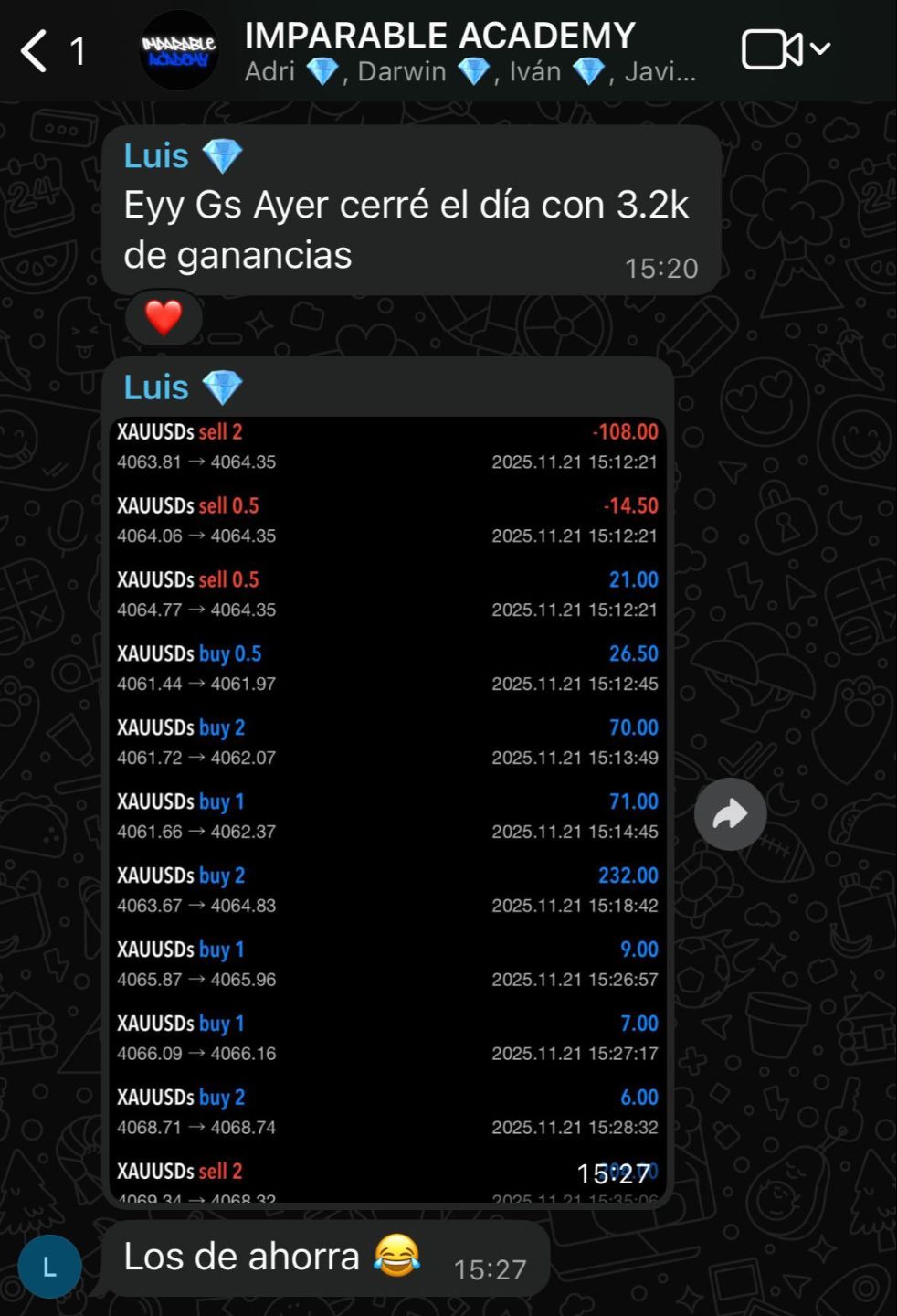Forward the trade history image

pos(730,813)
